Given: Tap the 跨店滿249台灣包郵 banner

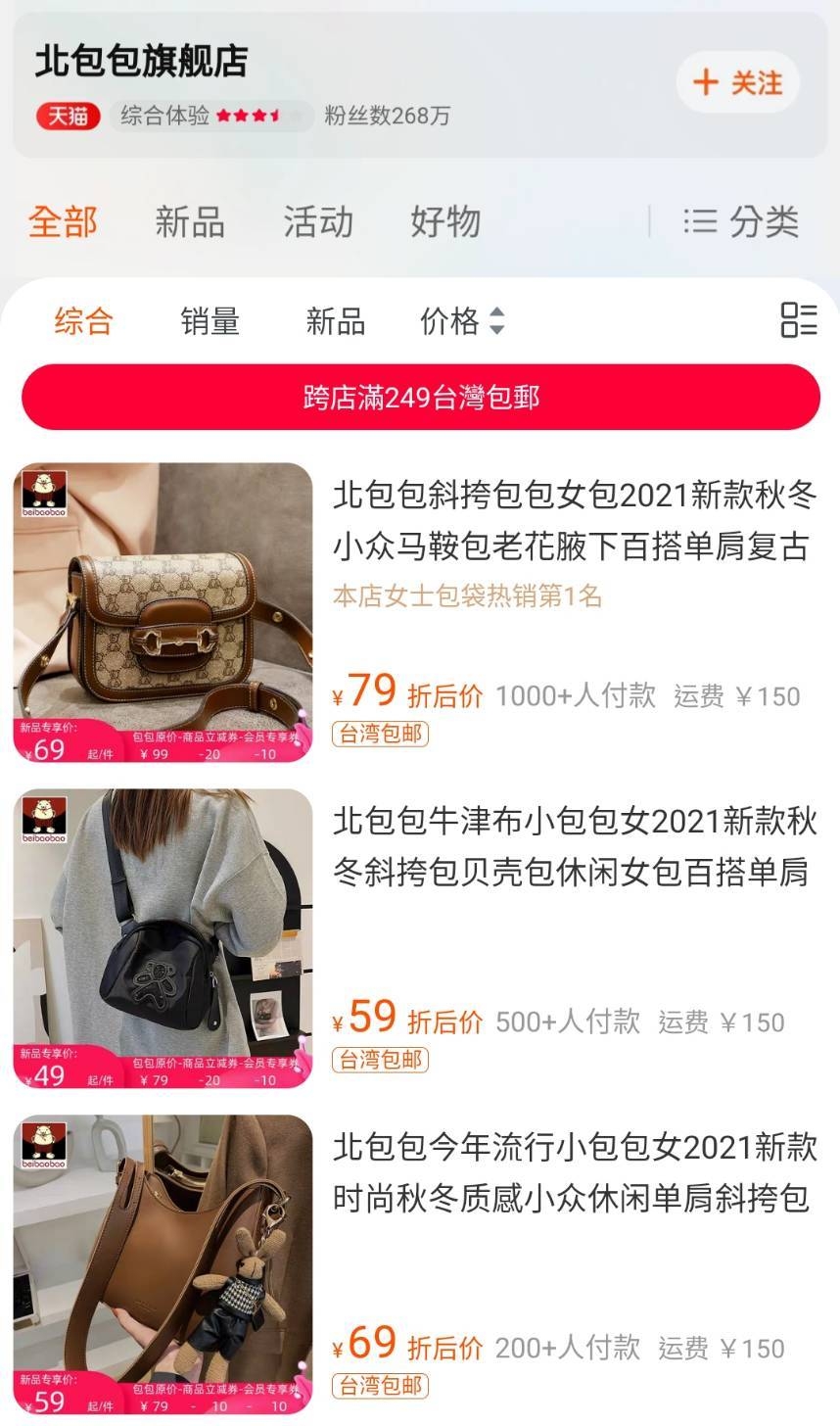Looking at the screenshot, I should point(420,398).
